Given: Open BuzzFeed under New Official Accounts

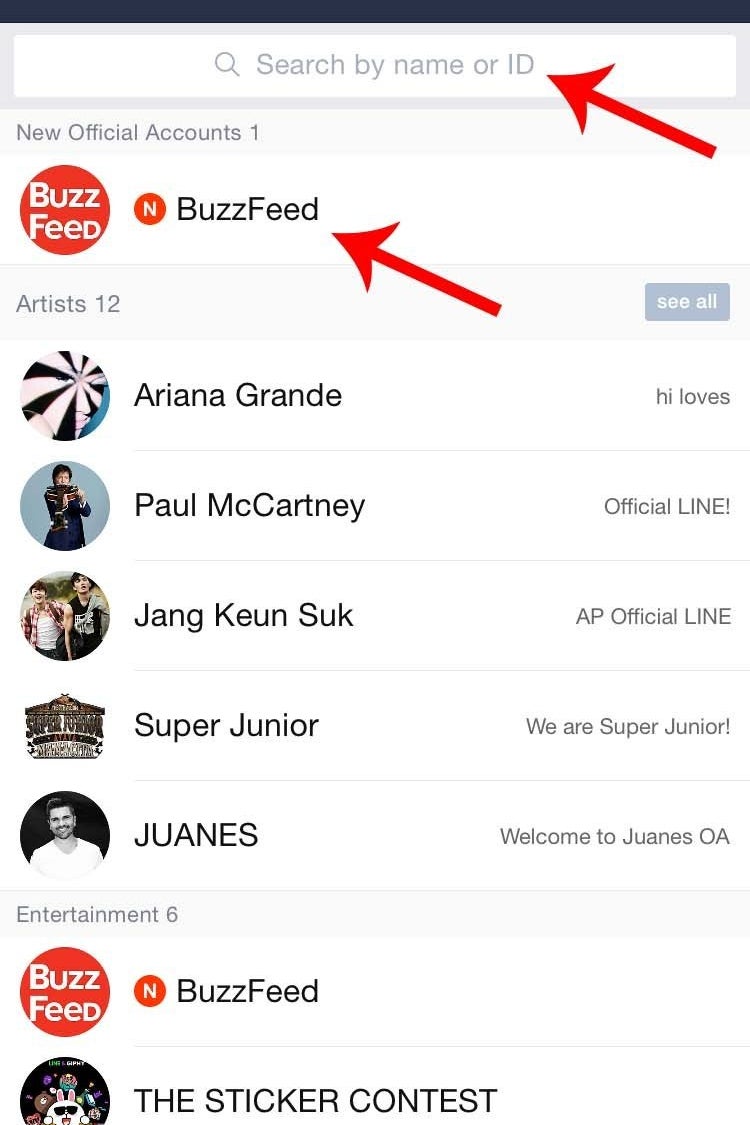Looking at the screenshot, I should click(x=247, y=210).
